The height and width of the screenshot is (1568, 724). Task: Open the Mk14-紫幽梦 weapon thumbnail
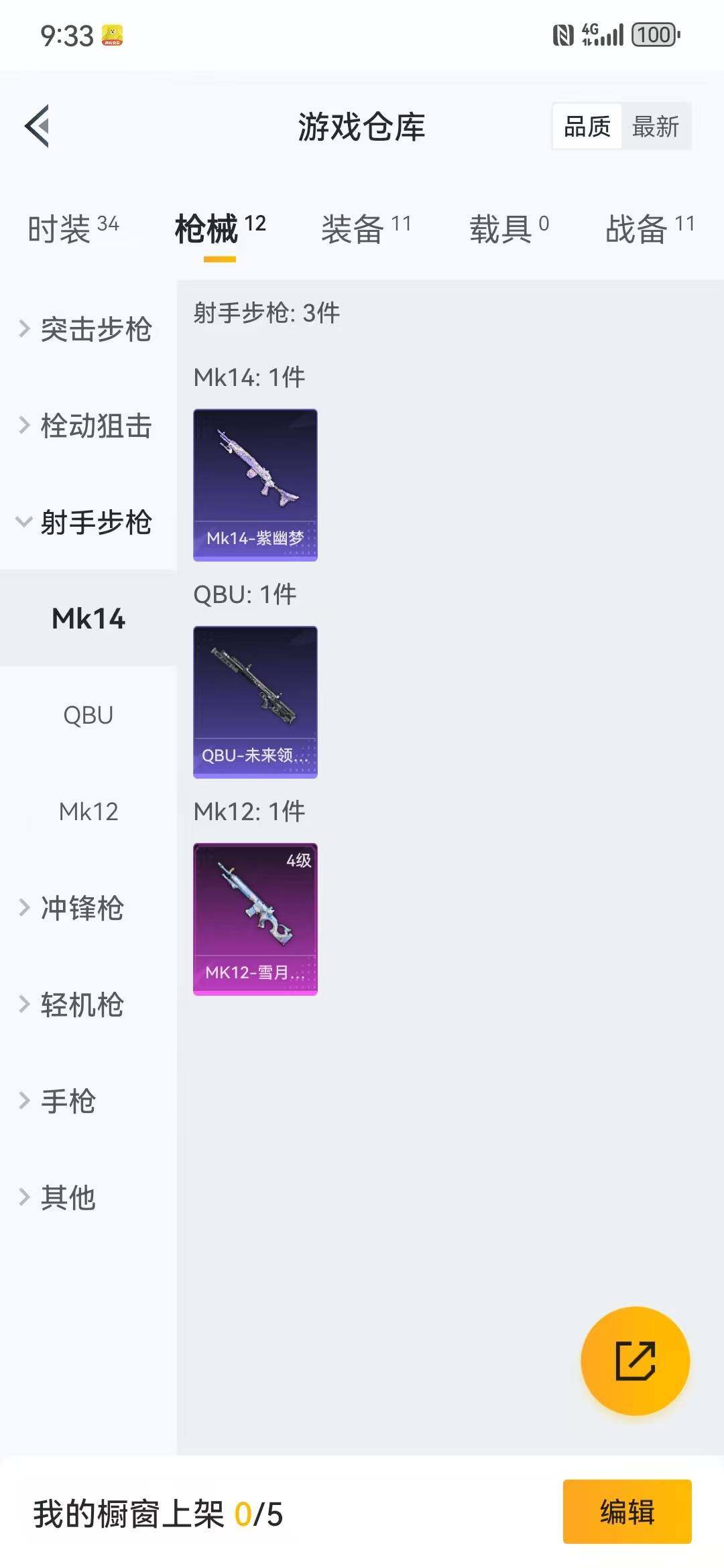tap(255, 484)
